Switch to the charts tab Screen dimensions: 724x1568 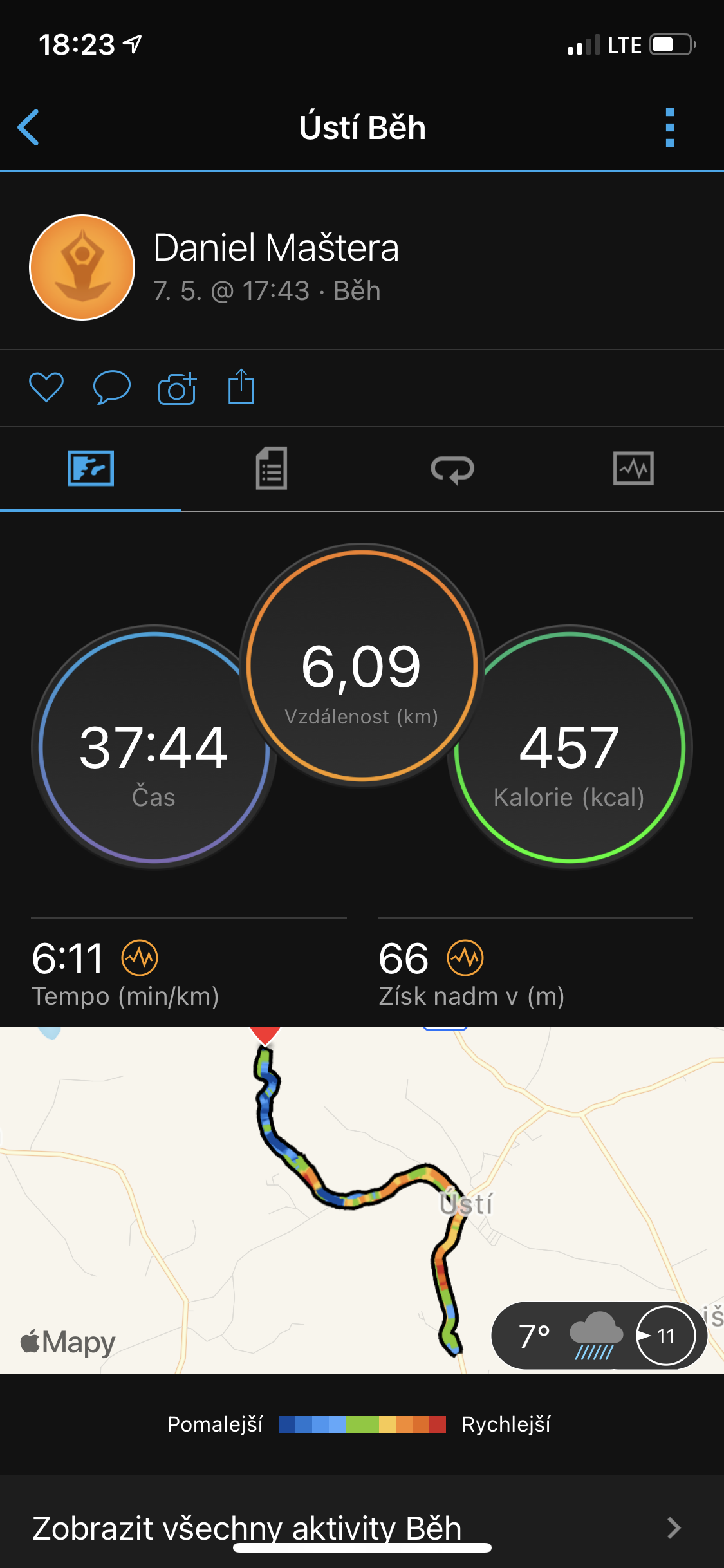[633, 468]
